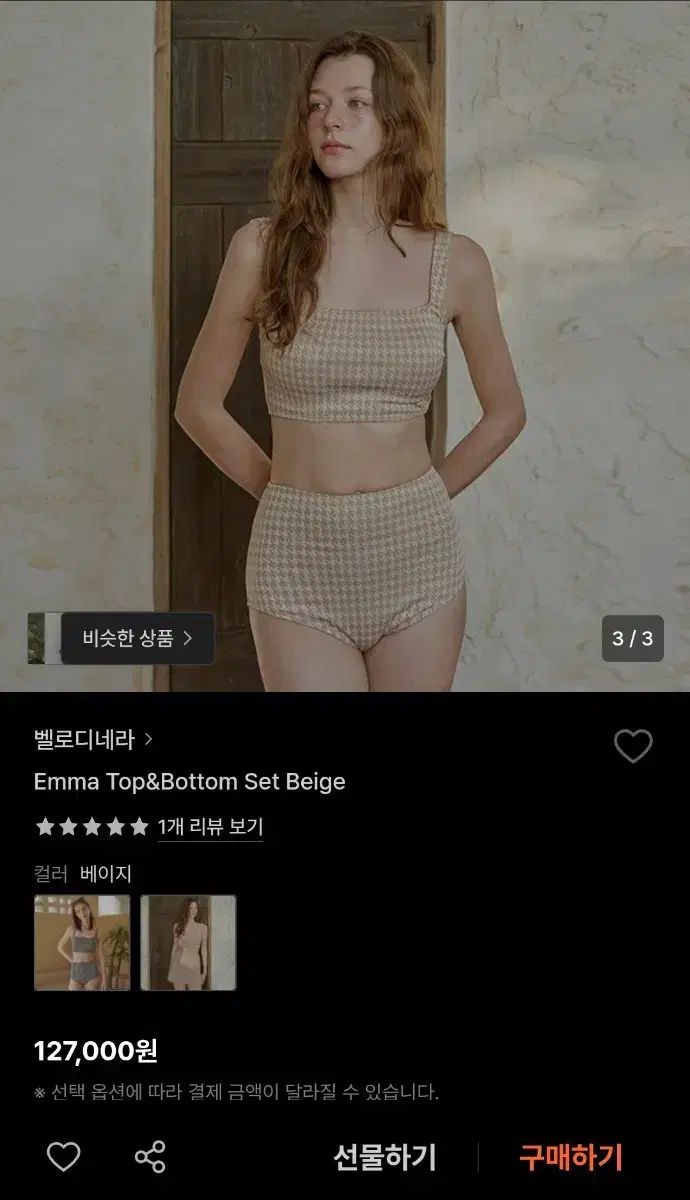690x1200 pixels.
Task: Open the 벨로디네라 brand page
Action: coord(93,740)
